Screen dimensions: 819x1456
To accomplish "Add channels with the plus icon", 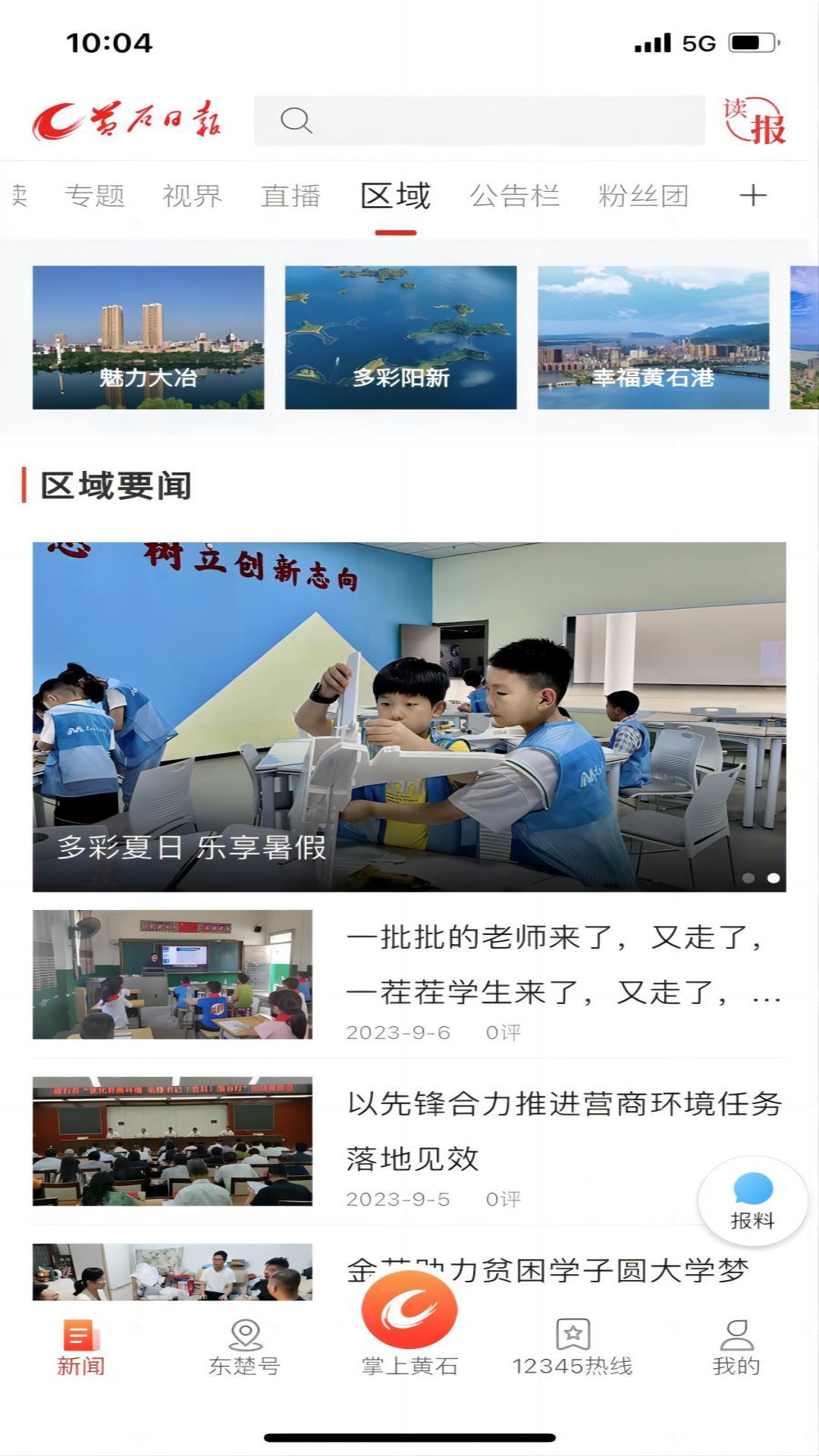I will point(752,196).
